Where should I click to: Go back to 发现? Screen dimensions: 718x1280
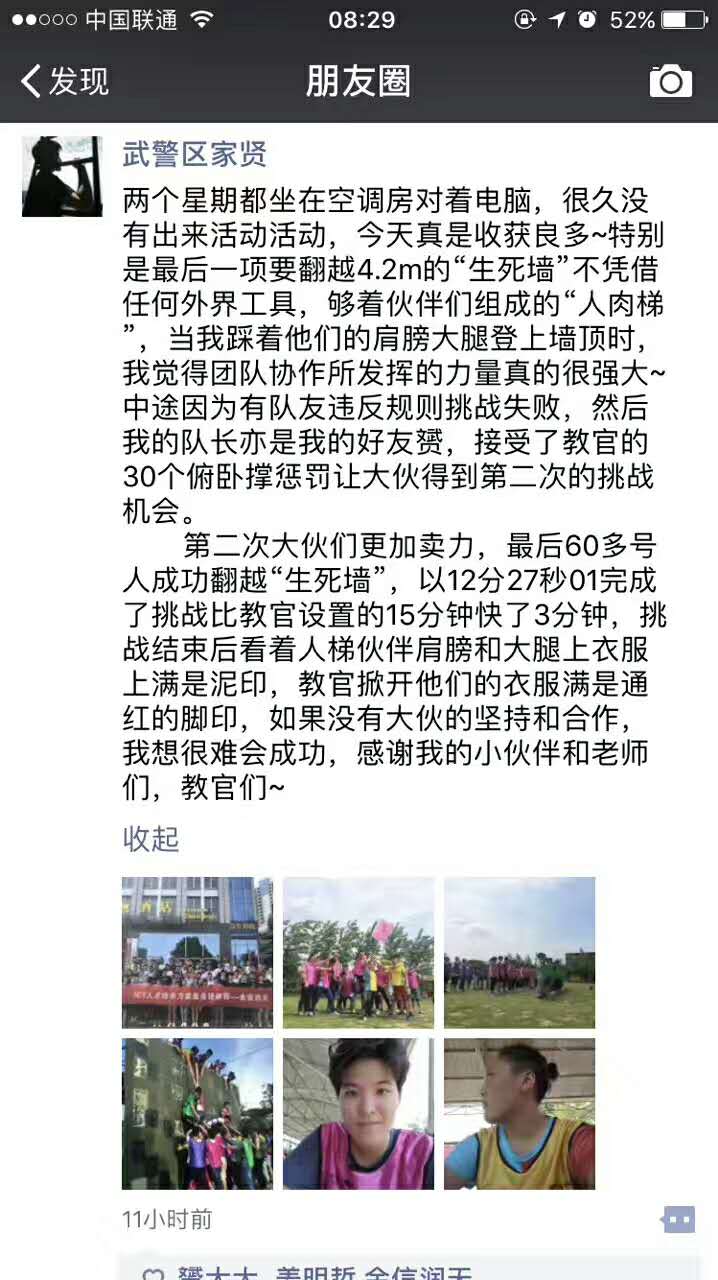[x=66, y=81]
